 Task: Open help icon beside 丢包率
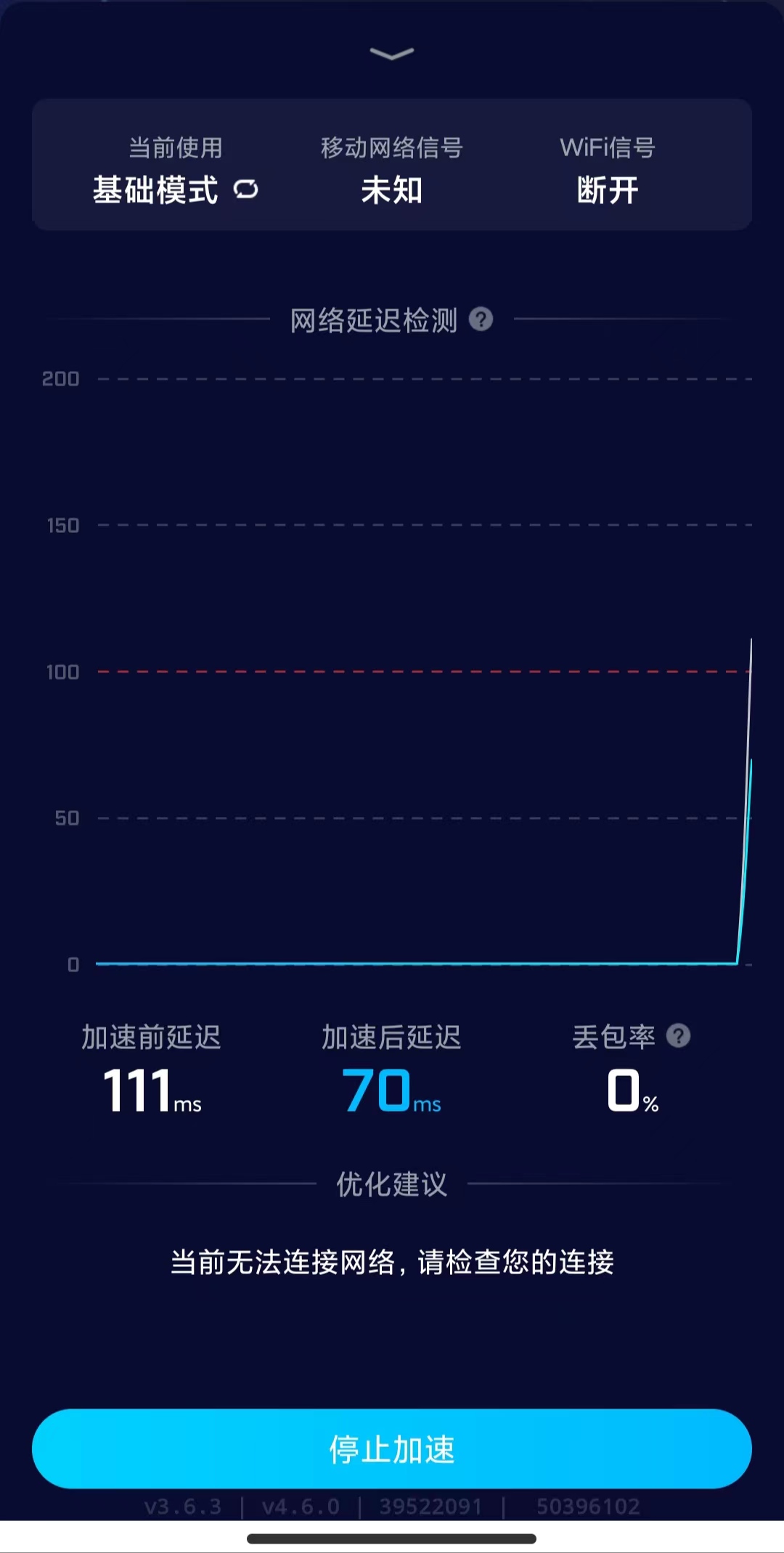click(679, 1035)
